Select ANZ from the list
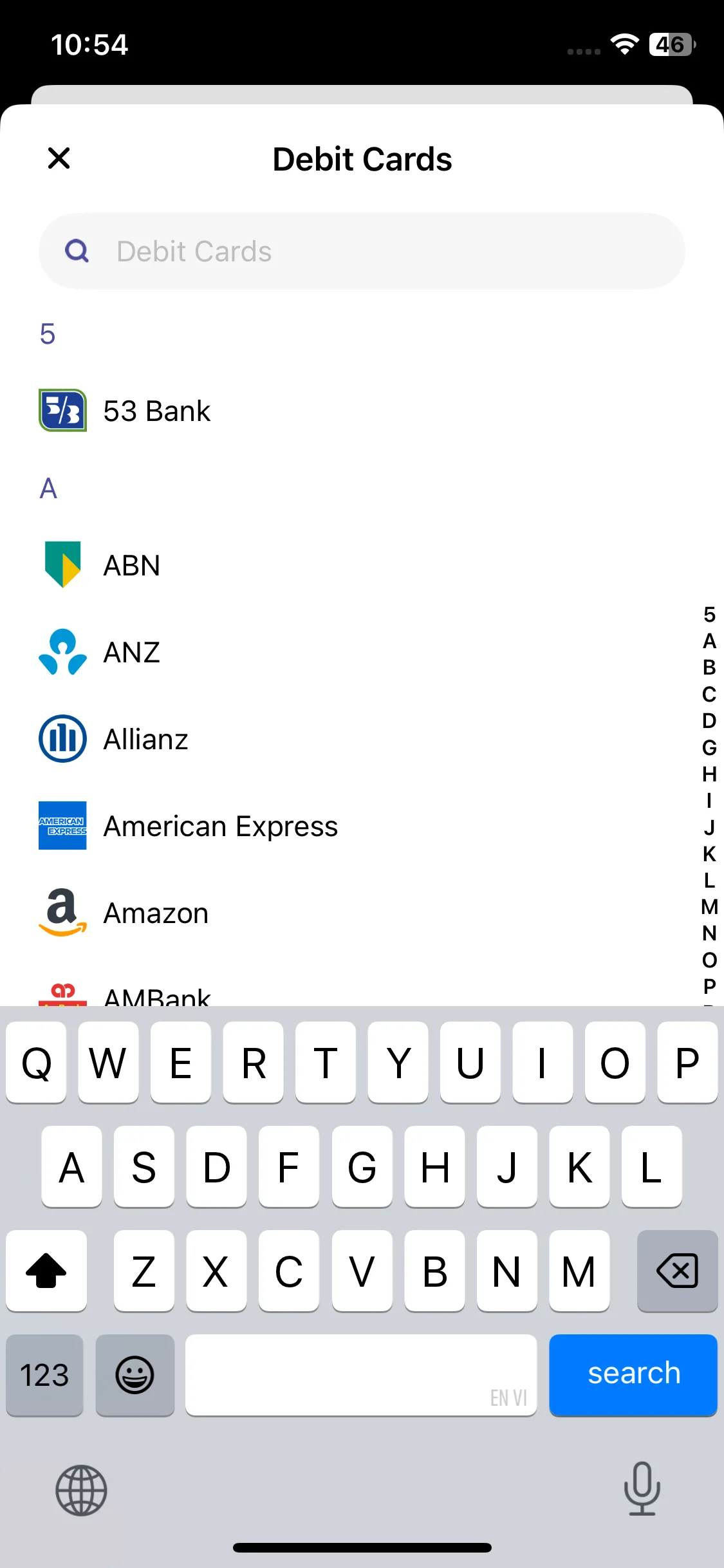 132,652
